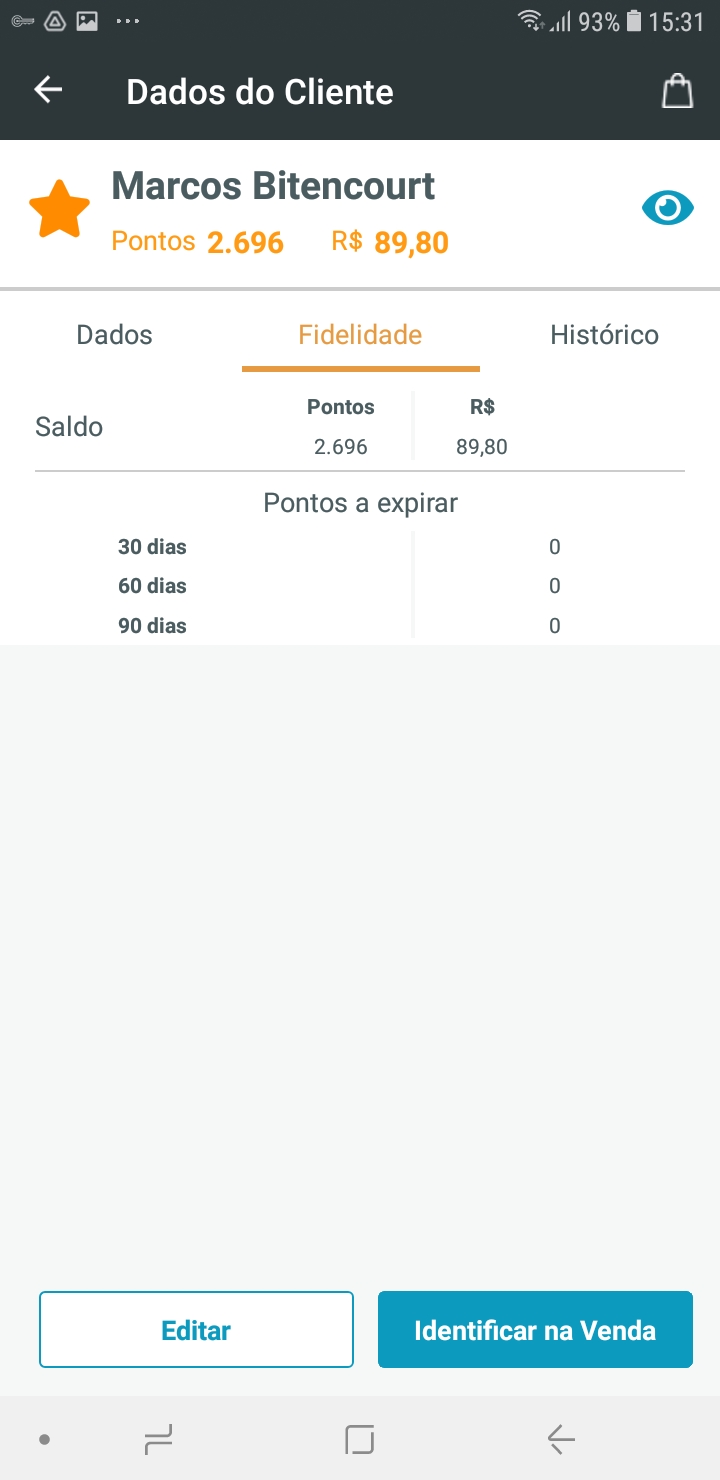Tap the orange favorite star
This screenshot has width=720, height=1480.
[x=59, y=210]
